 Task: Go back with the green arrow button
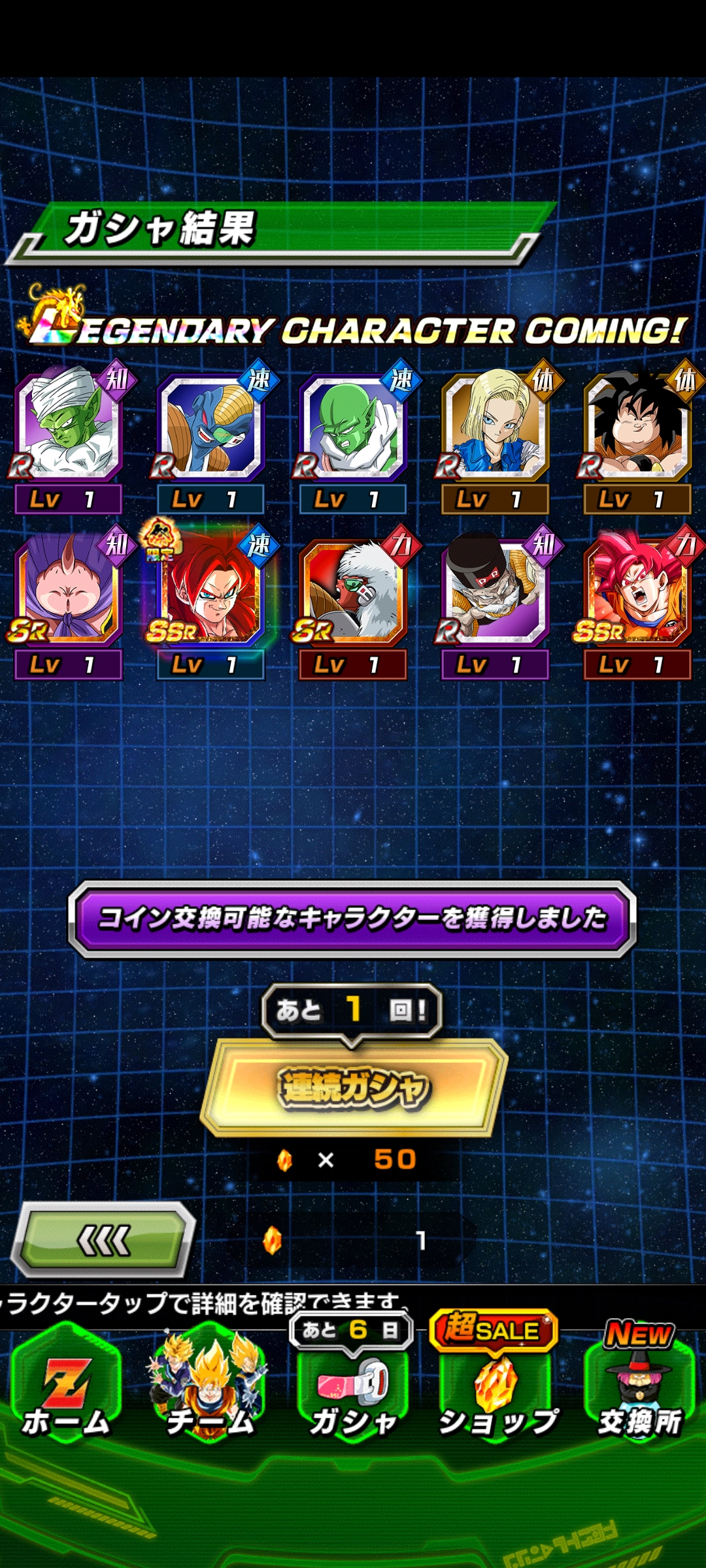tap(103, 1239)
